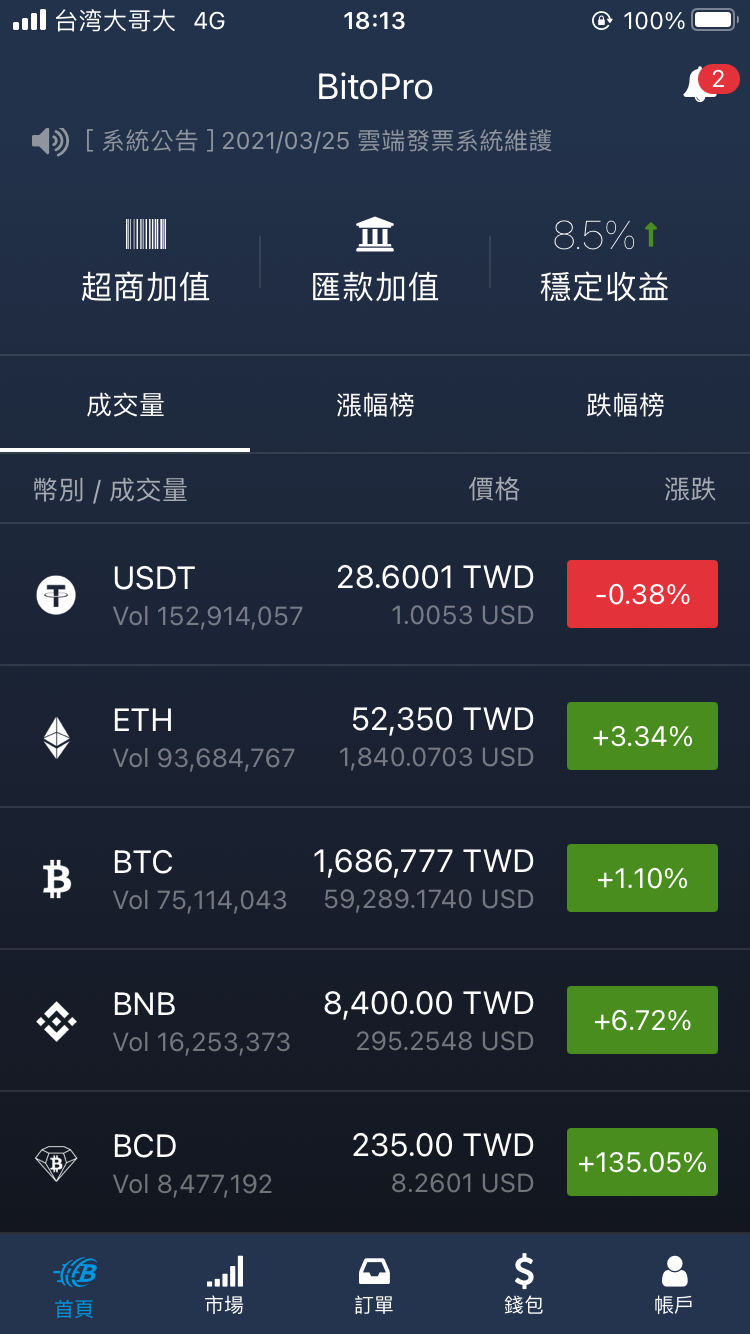Open the 帳戶 account tab
750x1334 pixels.
coord(674,1284)
